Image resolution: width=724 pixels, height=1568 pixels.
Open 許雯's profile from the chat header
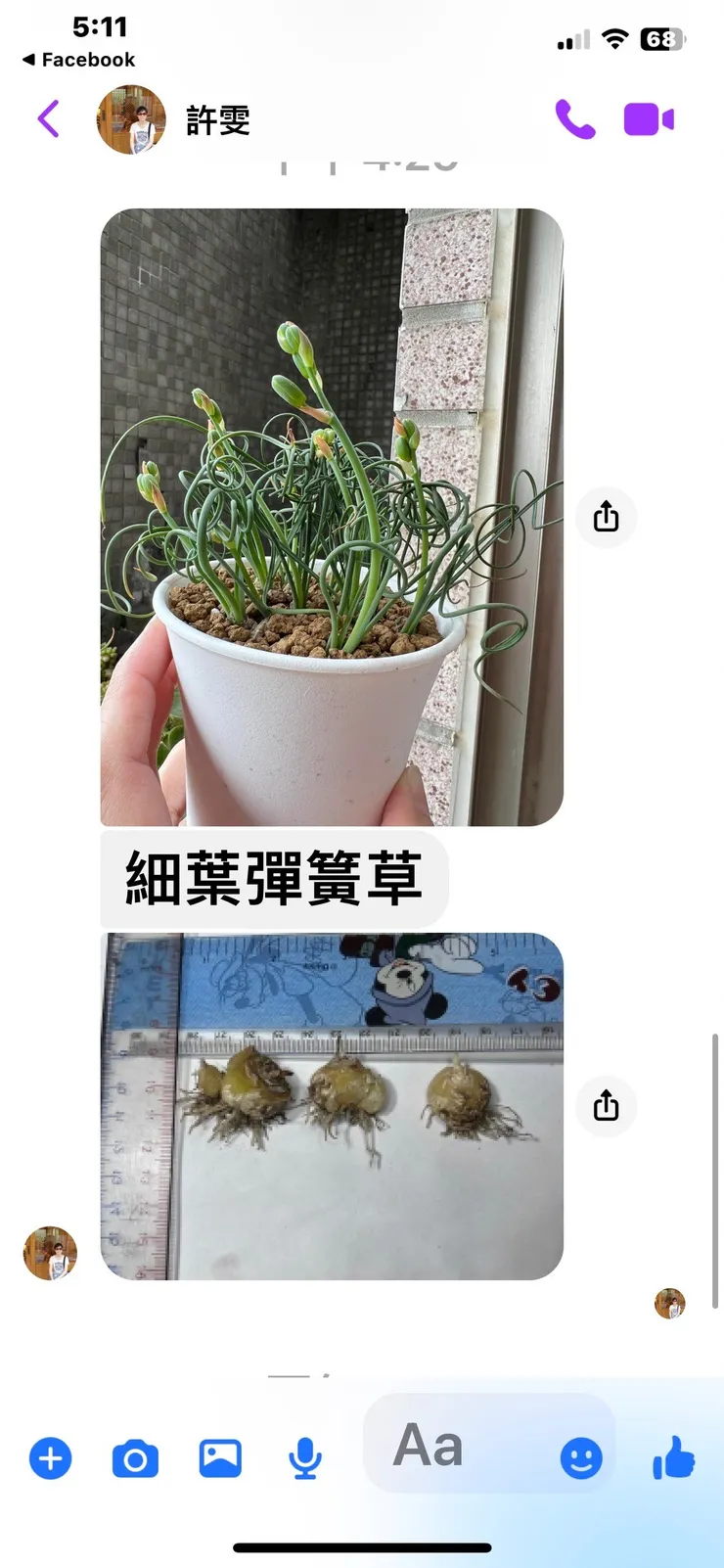(x=130, y=117)
